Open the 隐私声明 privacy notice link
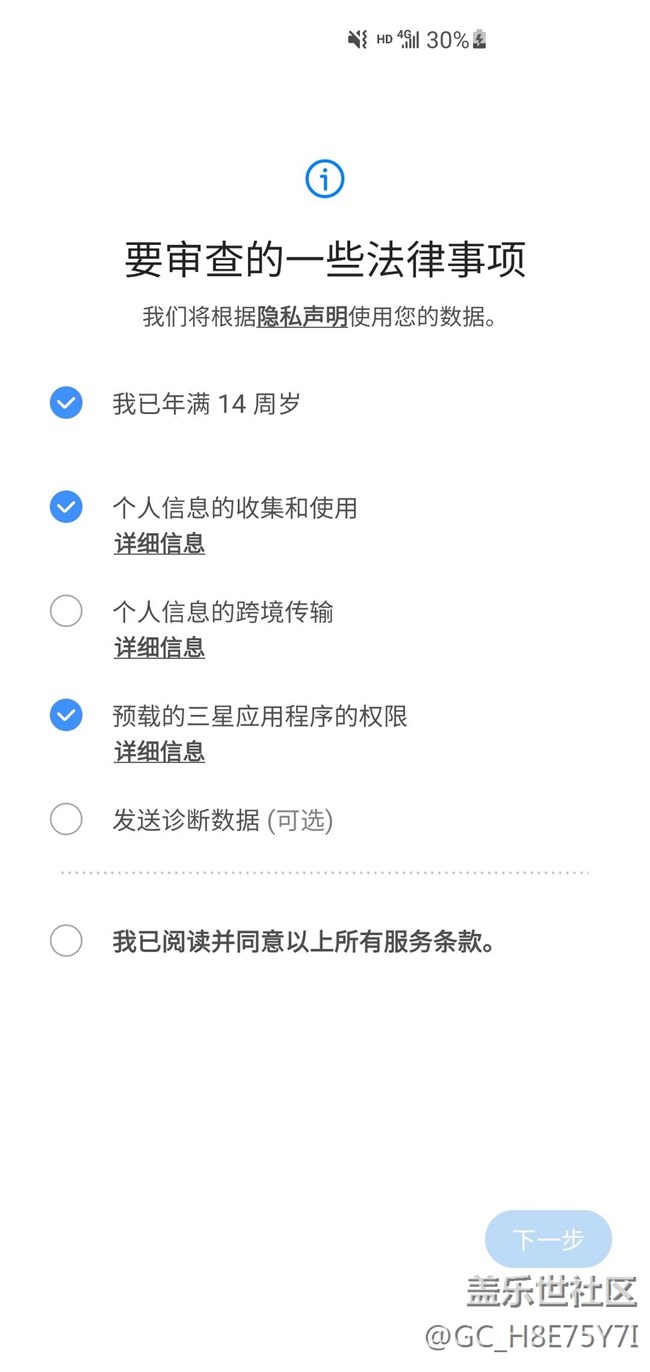650x1372 pixels. [x=302, y=318]
